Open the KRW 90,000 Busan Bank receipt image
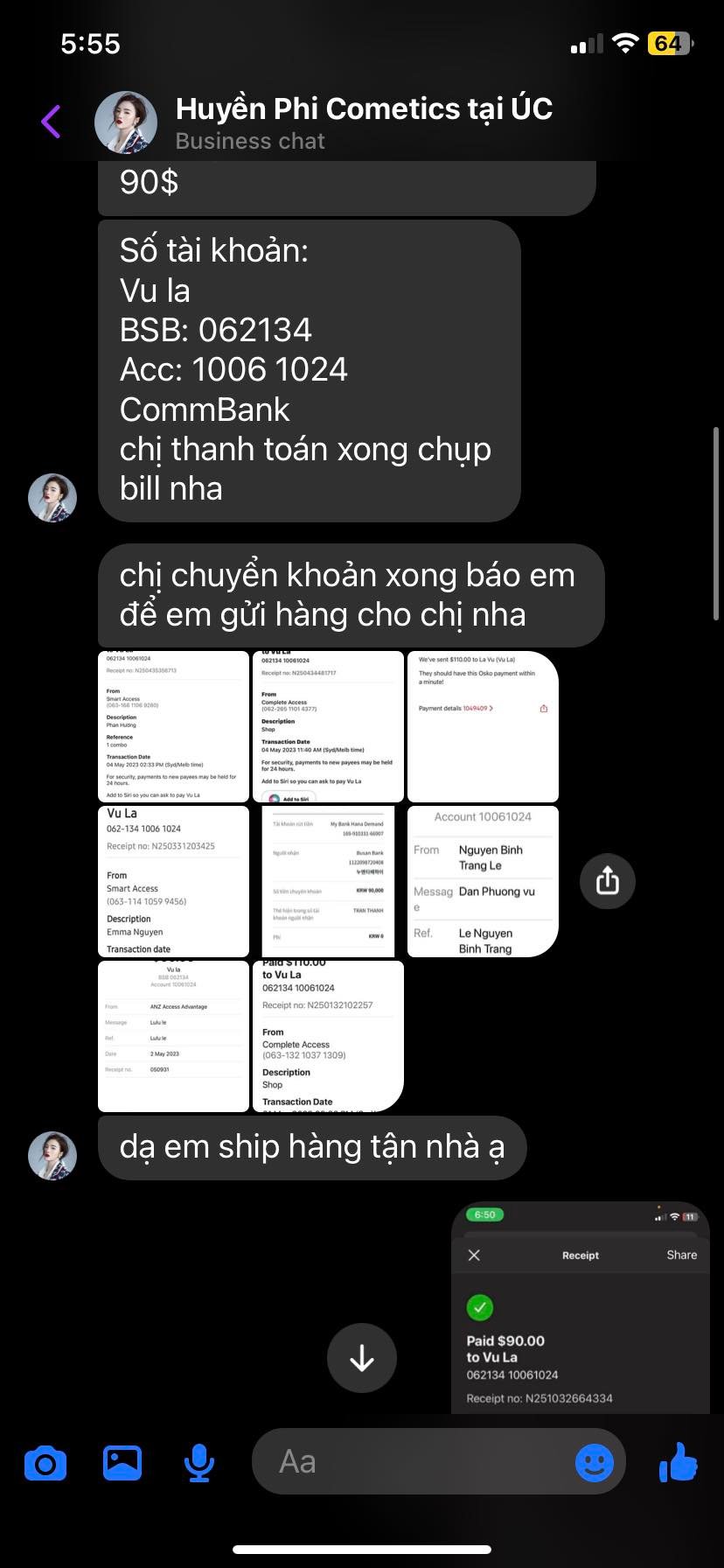Viewport: 724px width, 1568px height. pos(328,881)
